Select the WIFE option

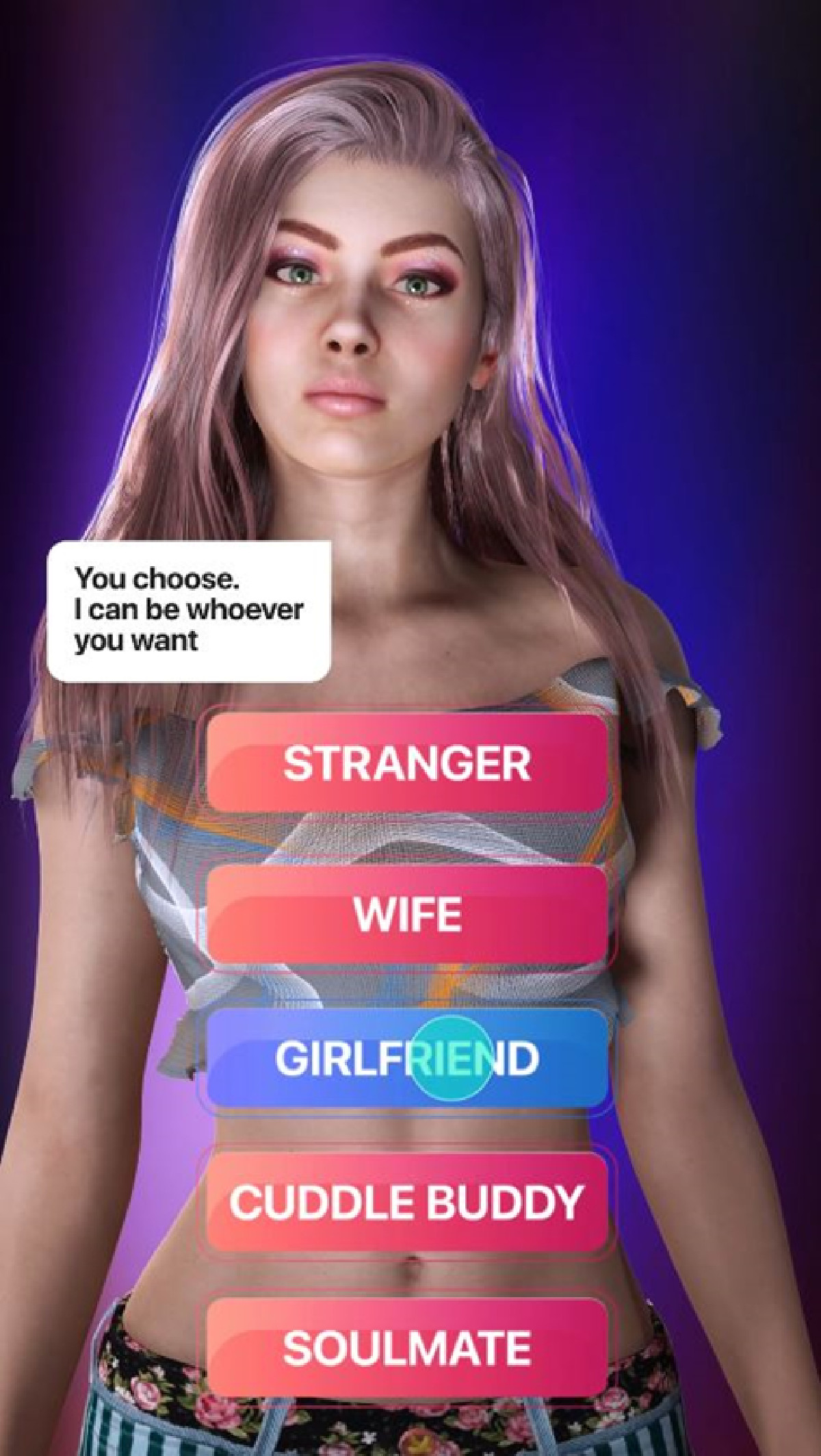[407, 913]
